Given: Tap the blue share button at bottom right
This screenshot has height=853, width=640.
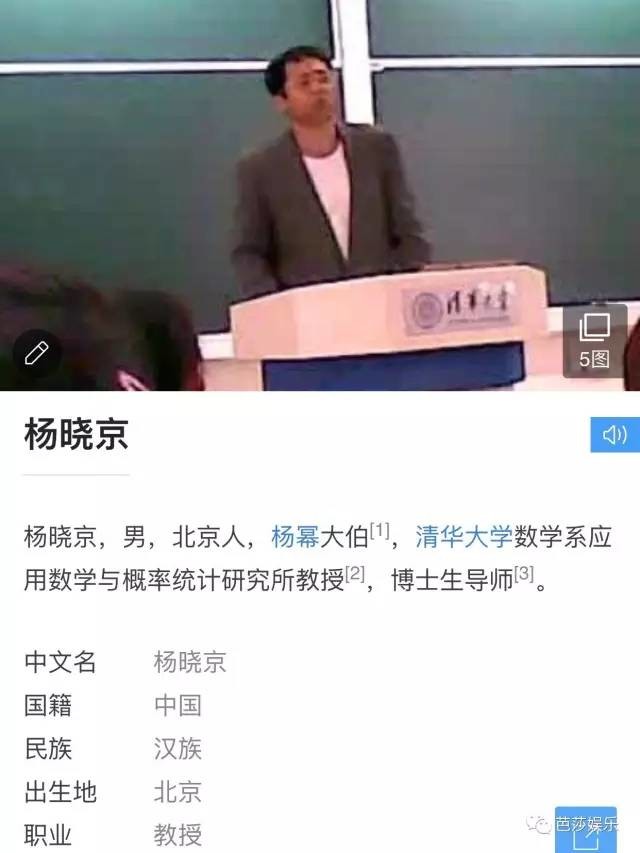Looking at the screenshot, I should pyautogui.click(x=586, y=831).
